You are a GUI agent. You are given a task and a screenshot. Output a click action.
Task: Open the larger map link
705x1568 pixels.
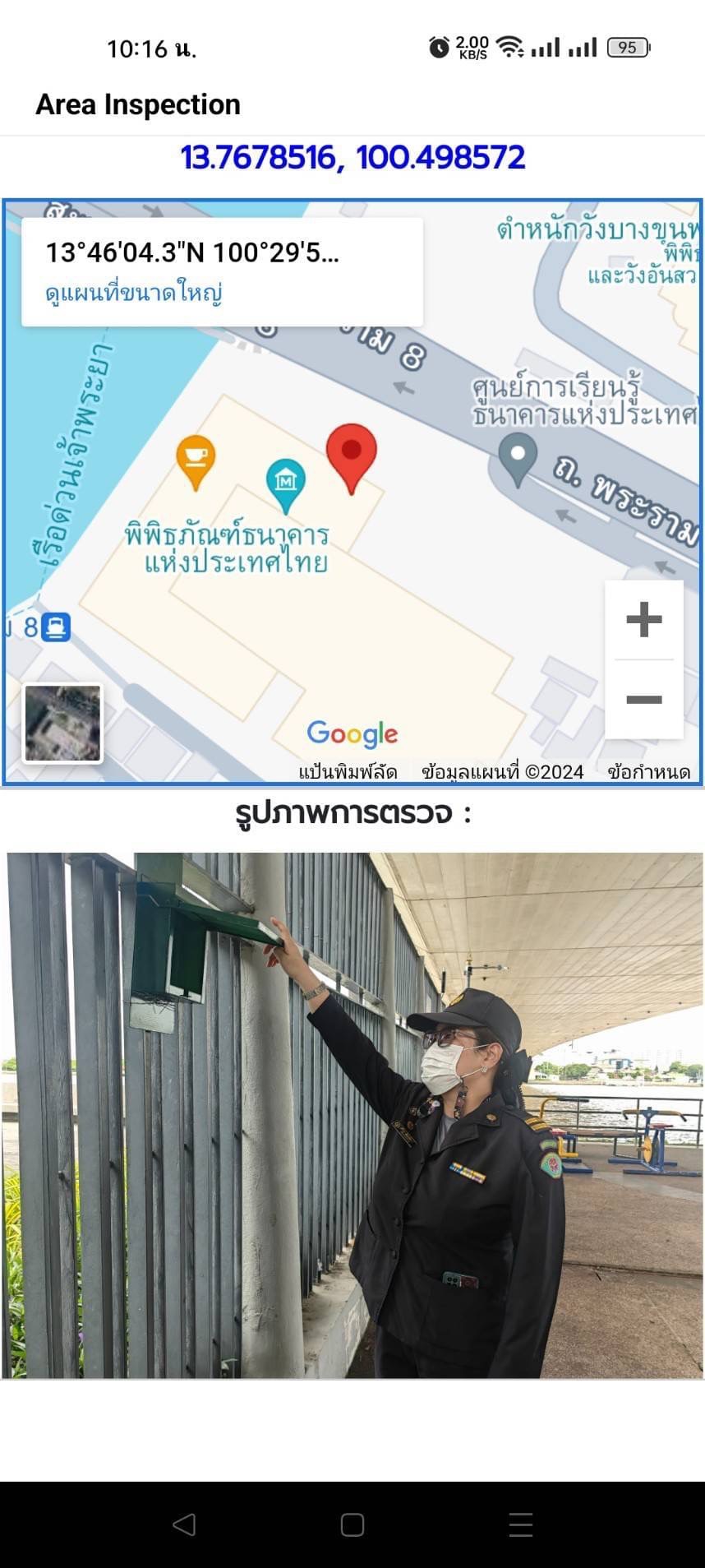134,293
